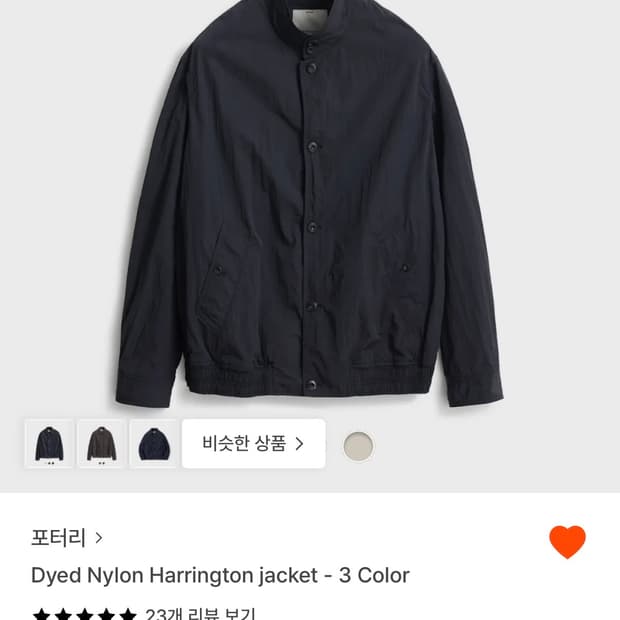Viewport: 620px width, 620px height.
Task: Open similar products (비슷한 상품)
Action: (253, 443)
